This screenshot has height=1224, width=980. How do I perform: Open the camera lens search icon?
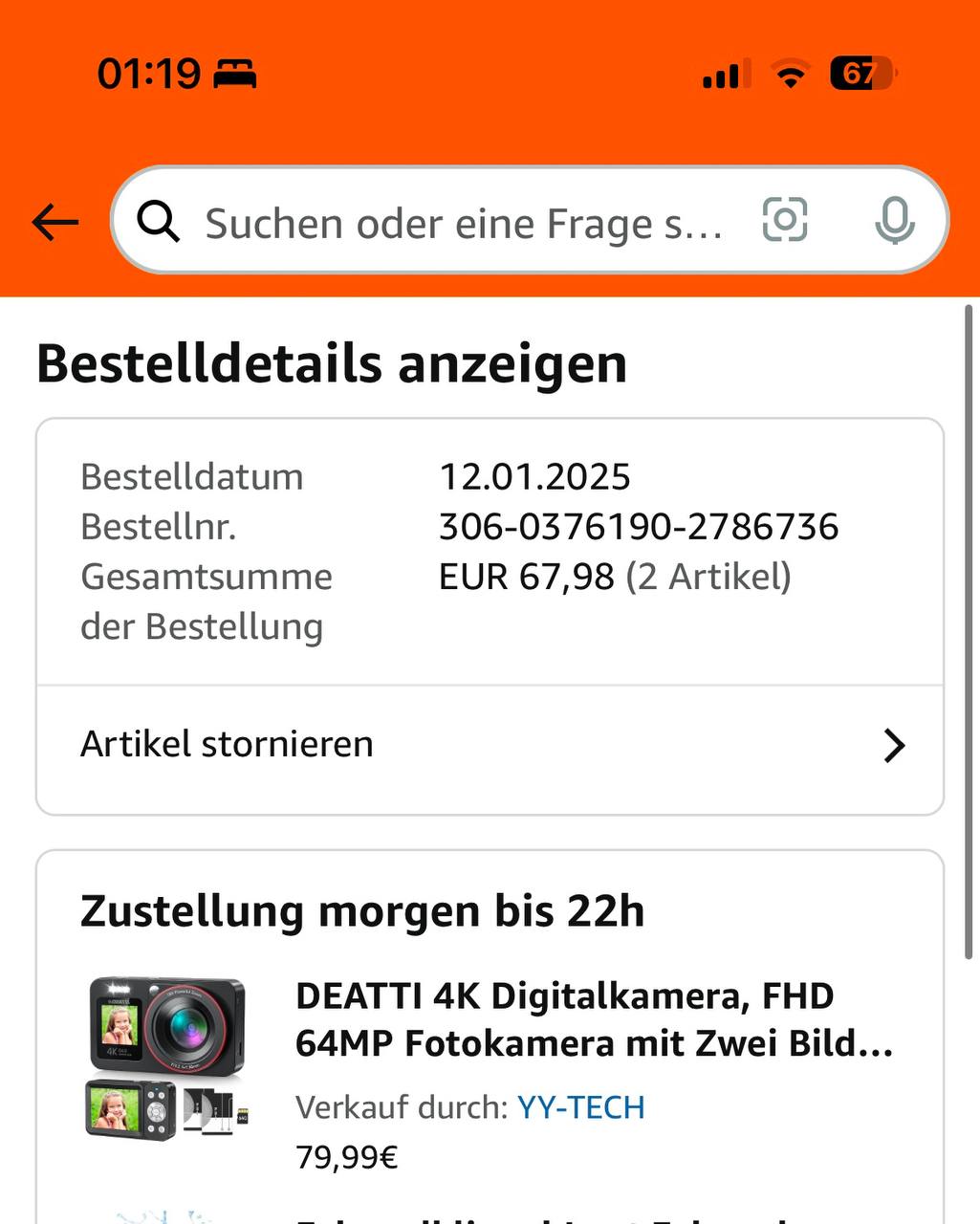pyautogui.click(x=785, y=221)
